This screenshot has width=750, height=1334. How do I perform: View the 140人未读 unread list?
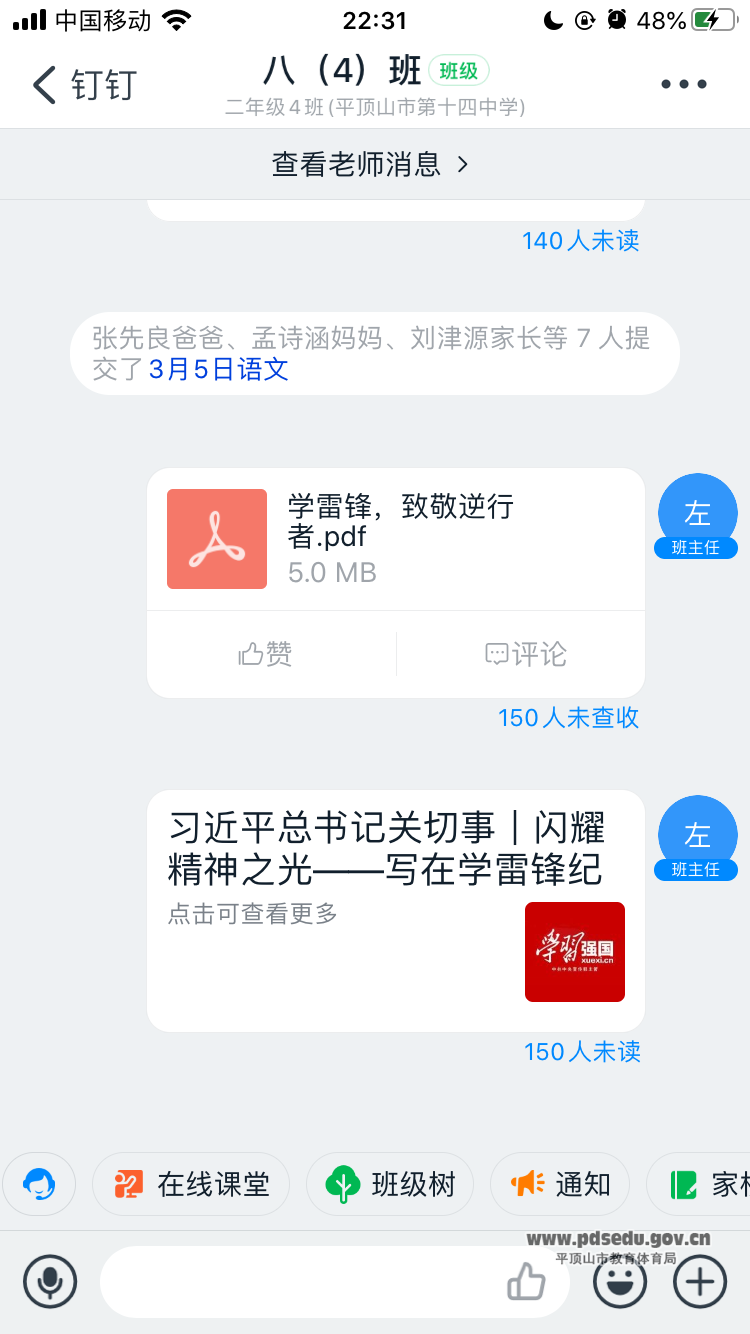(580, 240)
